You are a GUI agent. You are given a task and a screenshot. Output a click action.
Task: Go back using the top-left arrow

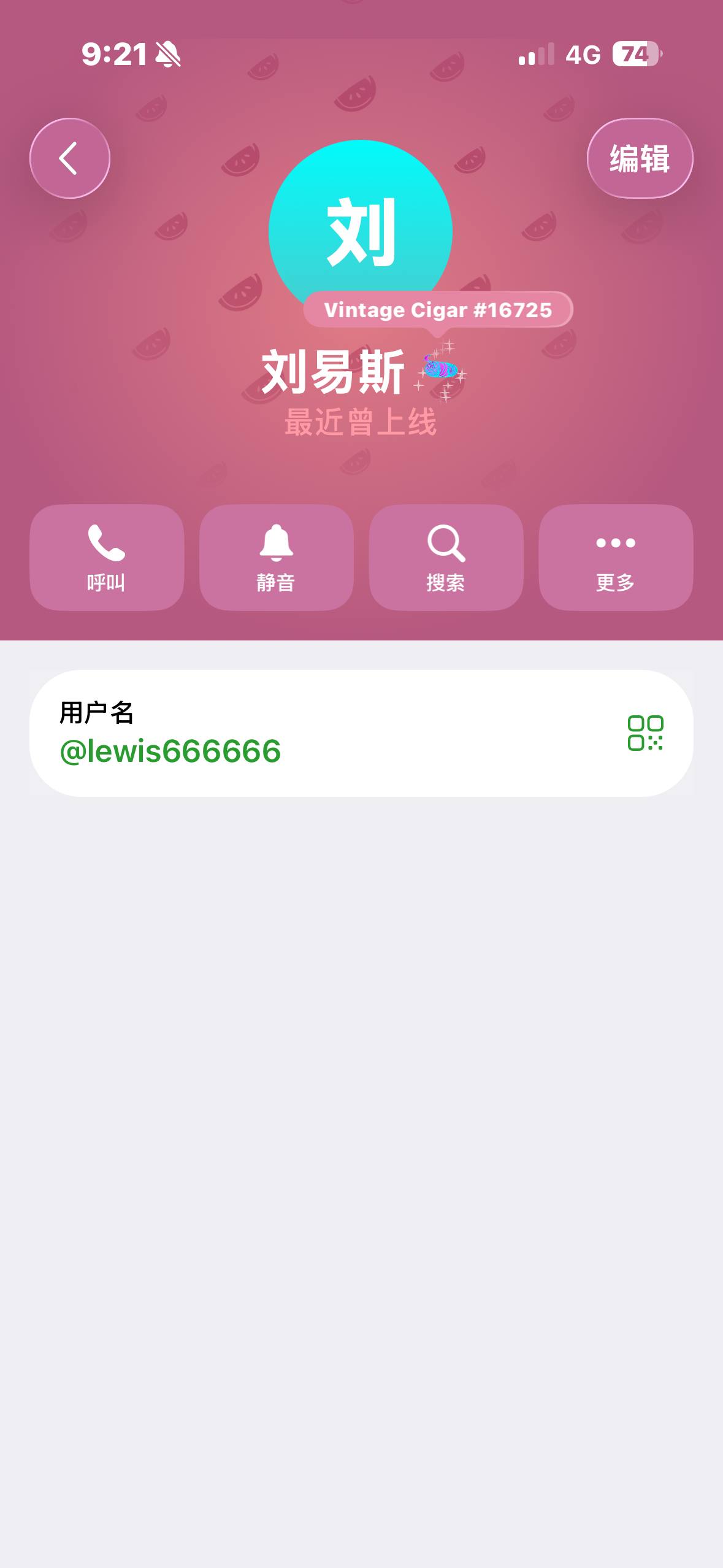click(70, 158)
